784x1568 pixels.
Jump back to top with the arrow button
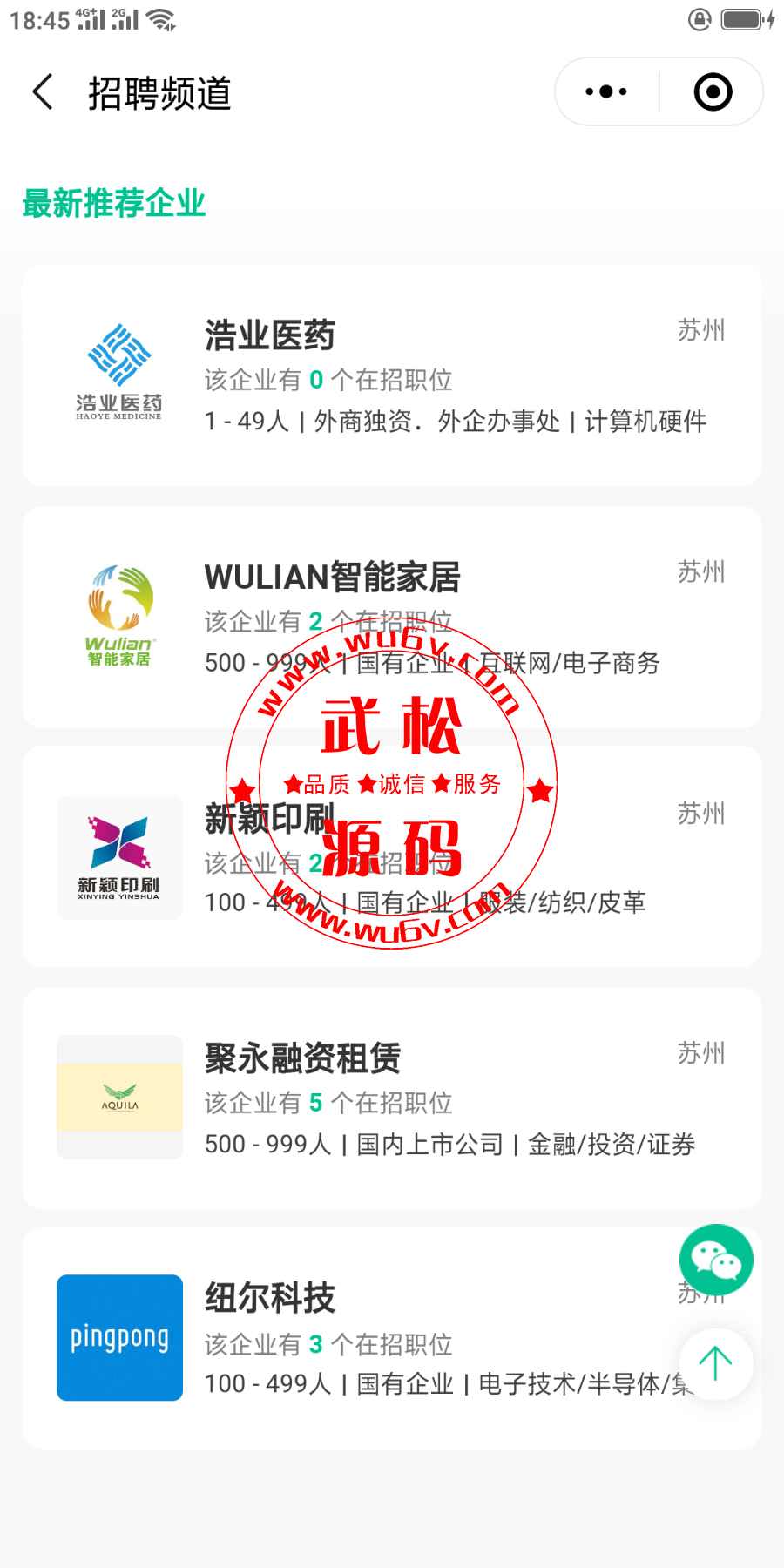716,1364
